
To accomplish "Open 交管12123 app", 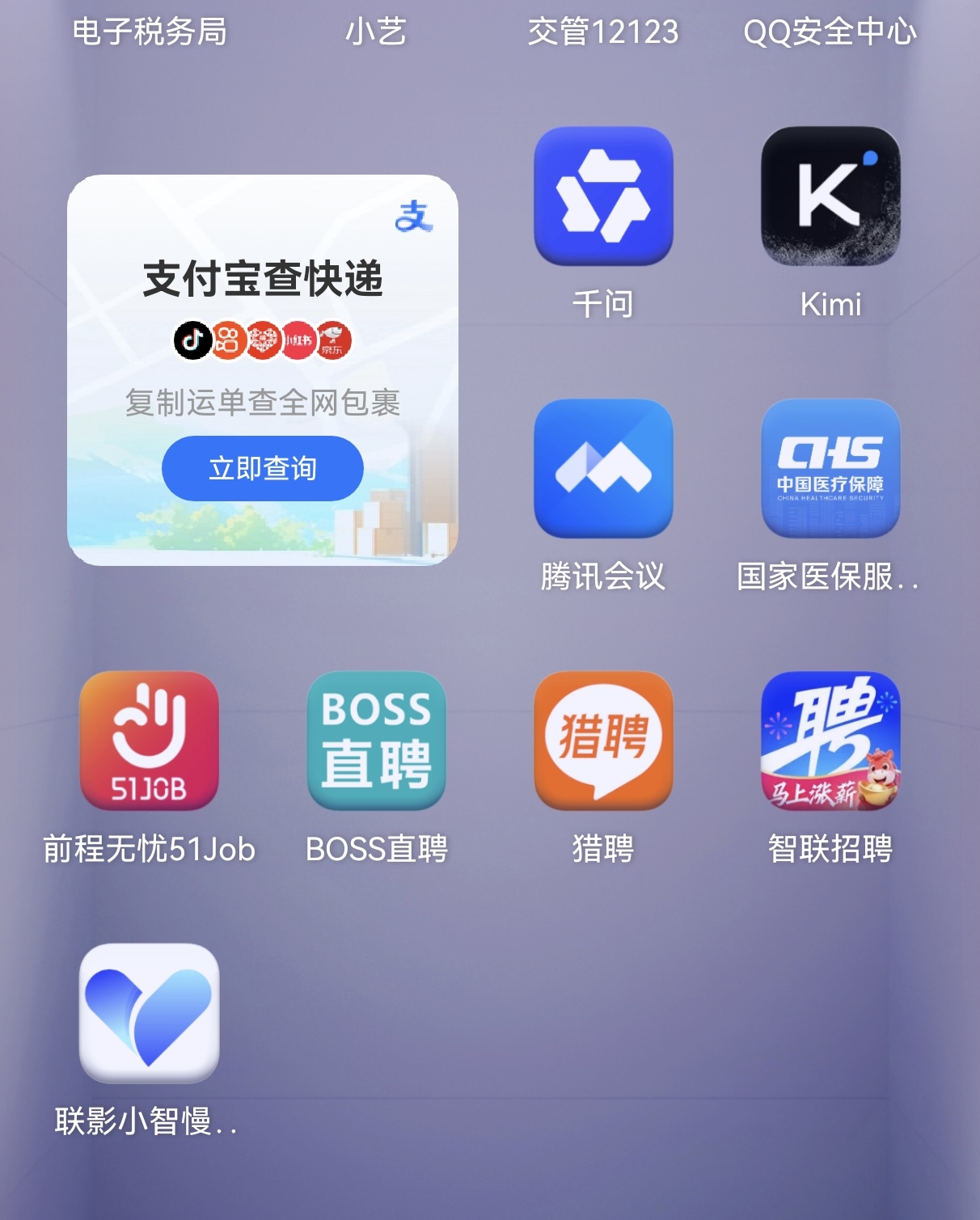I will coord(603,32).
